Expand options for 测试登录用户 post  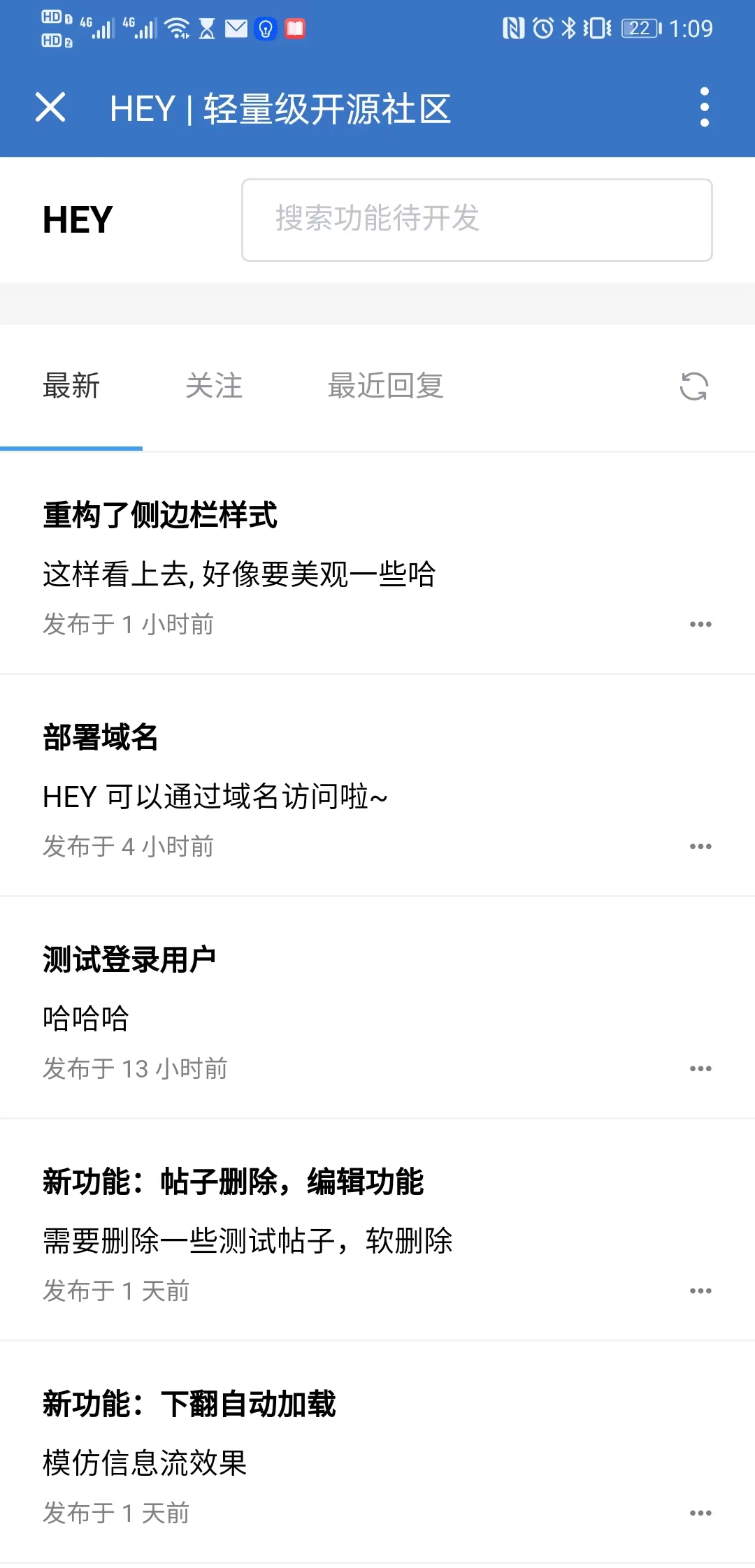point(700,1068)
